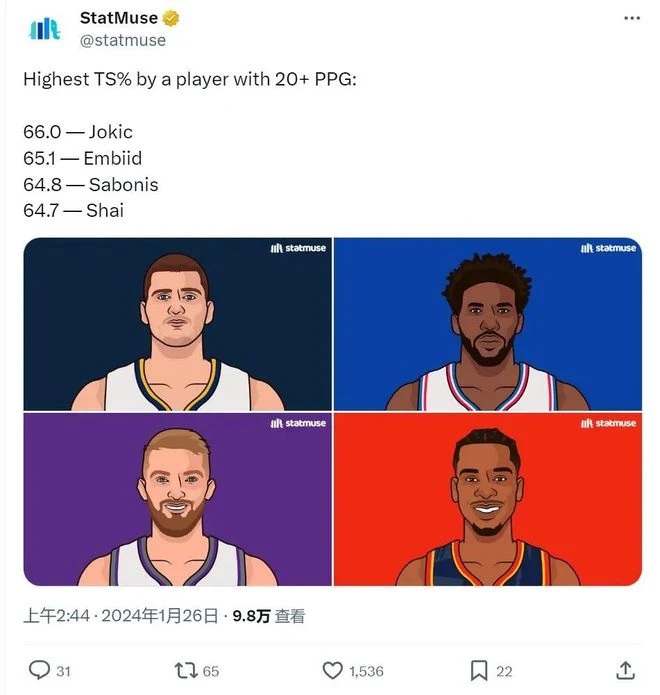Open the tweet's overflow menu
Screen dimensions: 660x695
(x=631, y=18)
